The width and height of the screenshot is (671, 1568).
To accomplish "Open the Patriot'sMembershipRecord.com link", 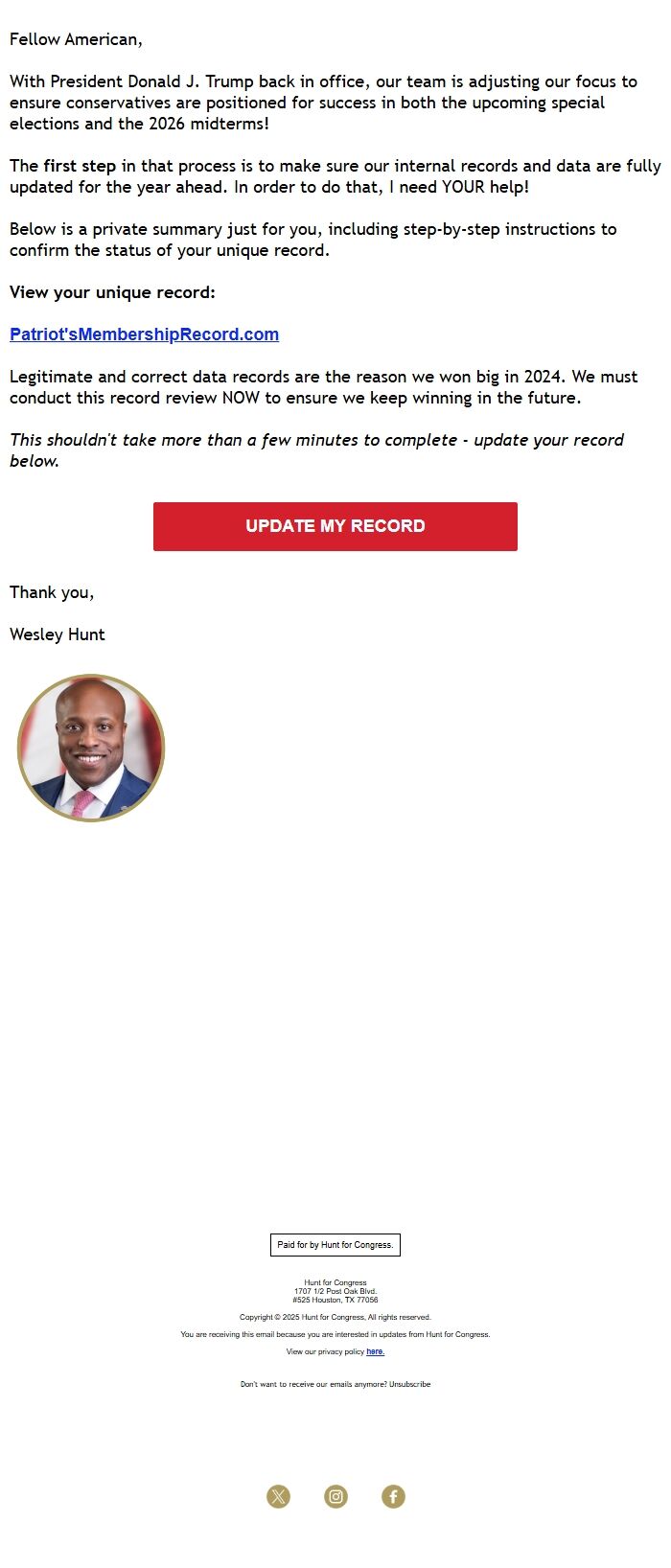I will point(144,334).
